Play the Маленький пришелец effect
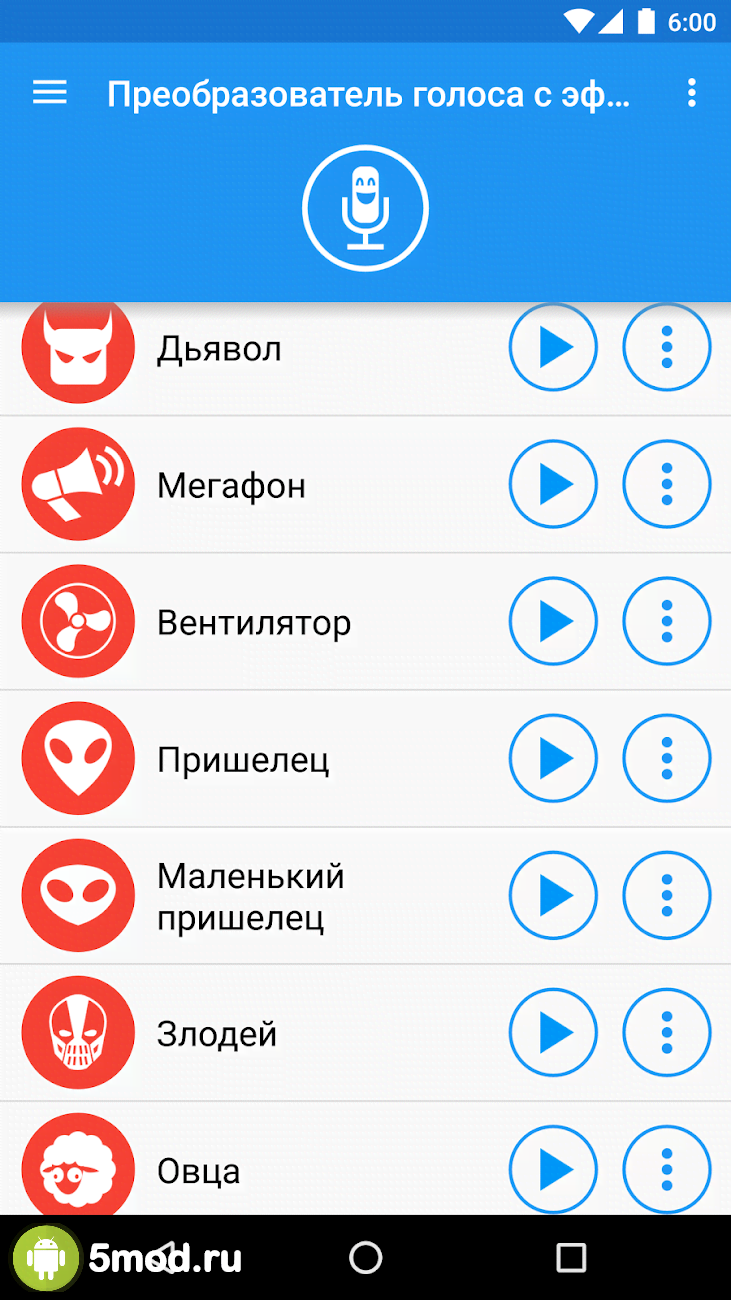The width and height of the screenshot is (731, 1300). point(553,896)
